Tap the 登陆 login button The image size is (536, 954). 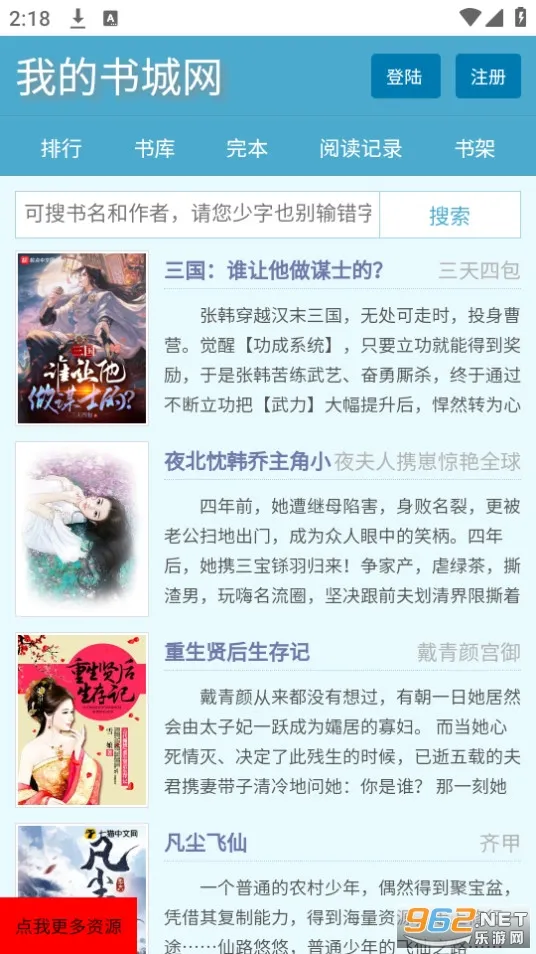pos(405,76)
